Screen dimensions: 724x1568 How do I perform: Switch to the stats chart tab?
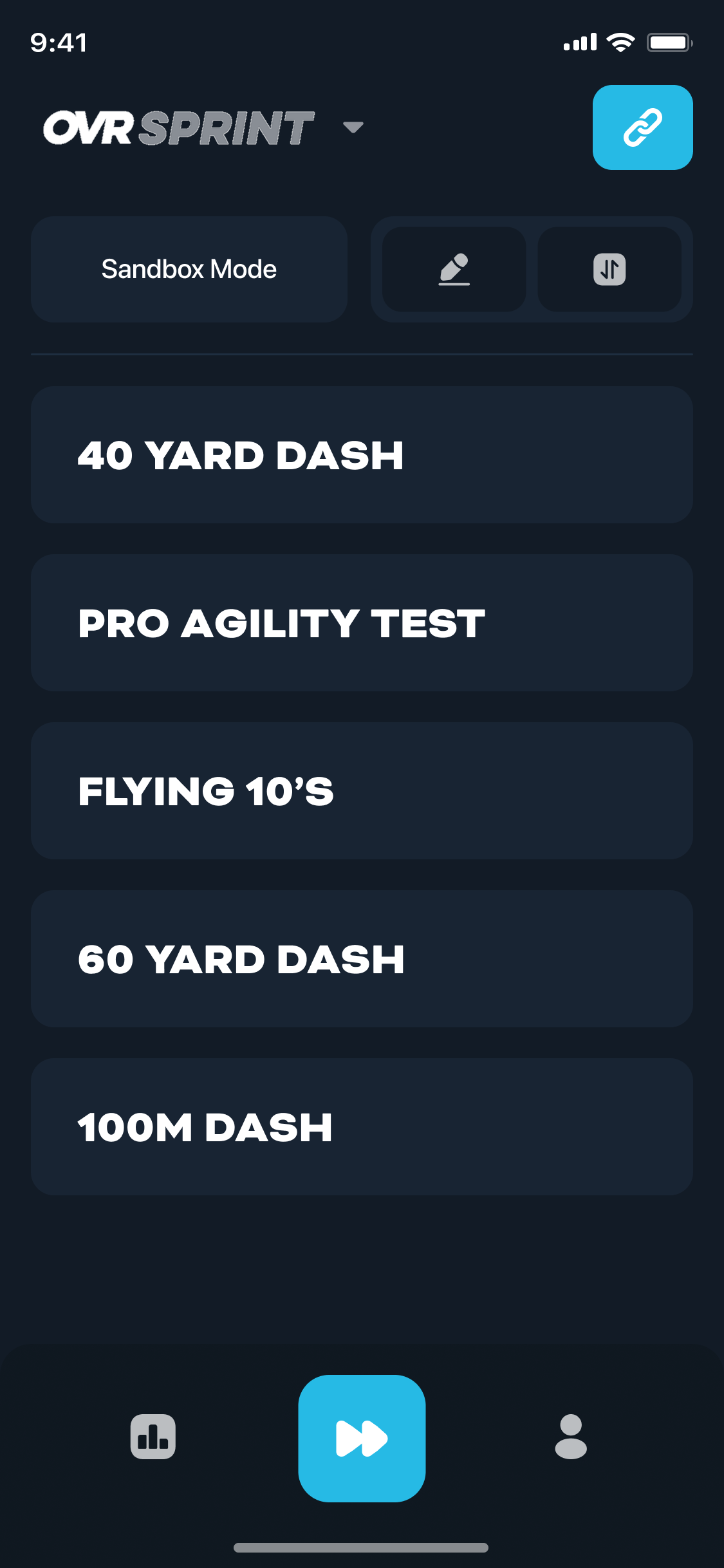tap(153, 1437)
